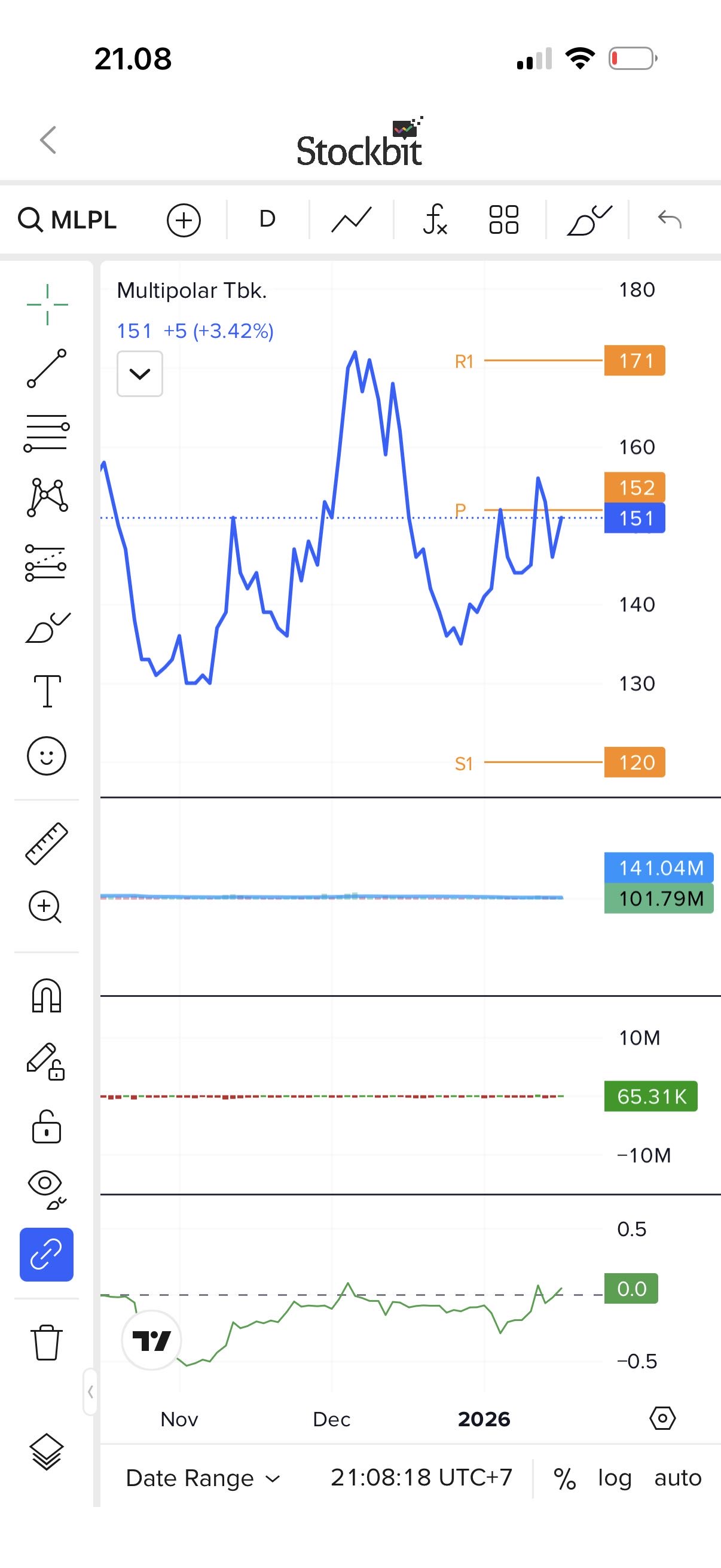Undo the last chart action
Viewport: 721px width, 1568px height.
click(669, 219)
